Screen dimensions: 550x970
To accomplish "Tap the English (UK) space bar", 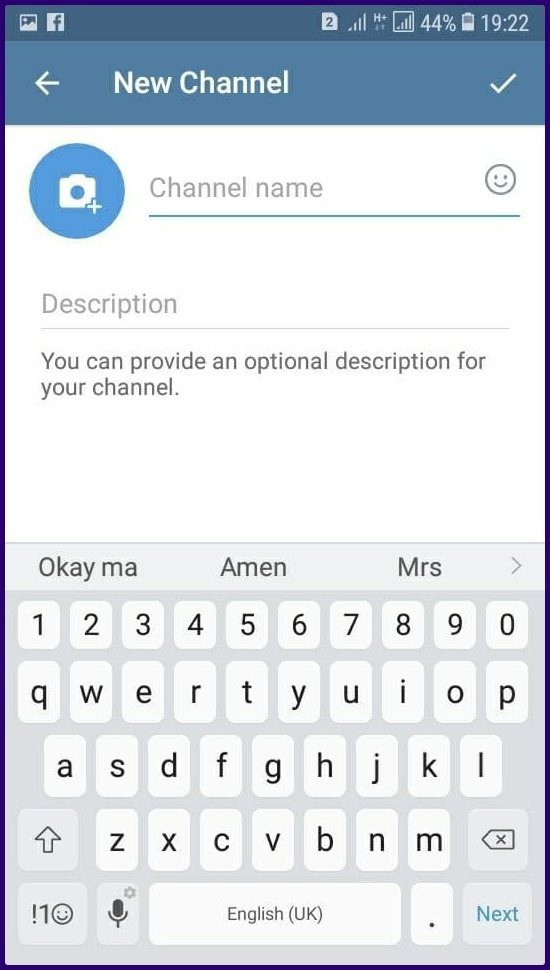I will (x=275, y=914).
